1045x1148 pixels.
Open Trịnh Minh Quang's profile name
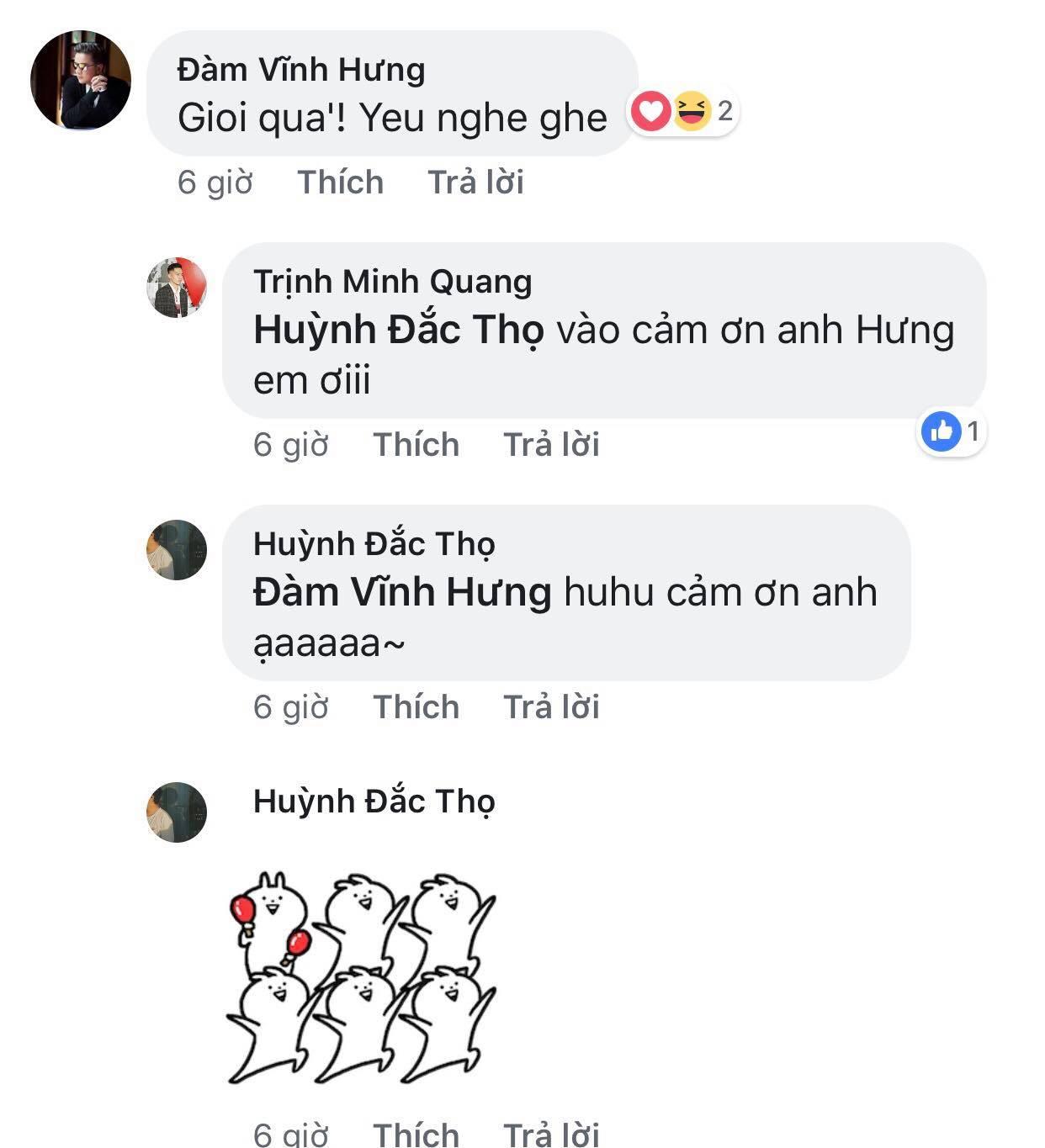(x=392, y=281)
